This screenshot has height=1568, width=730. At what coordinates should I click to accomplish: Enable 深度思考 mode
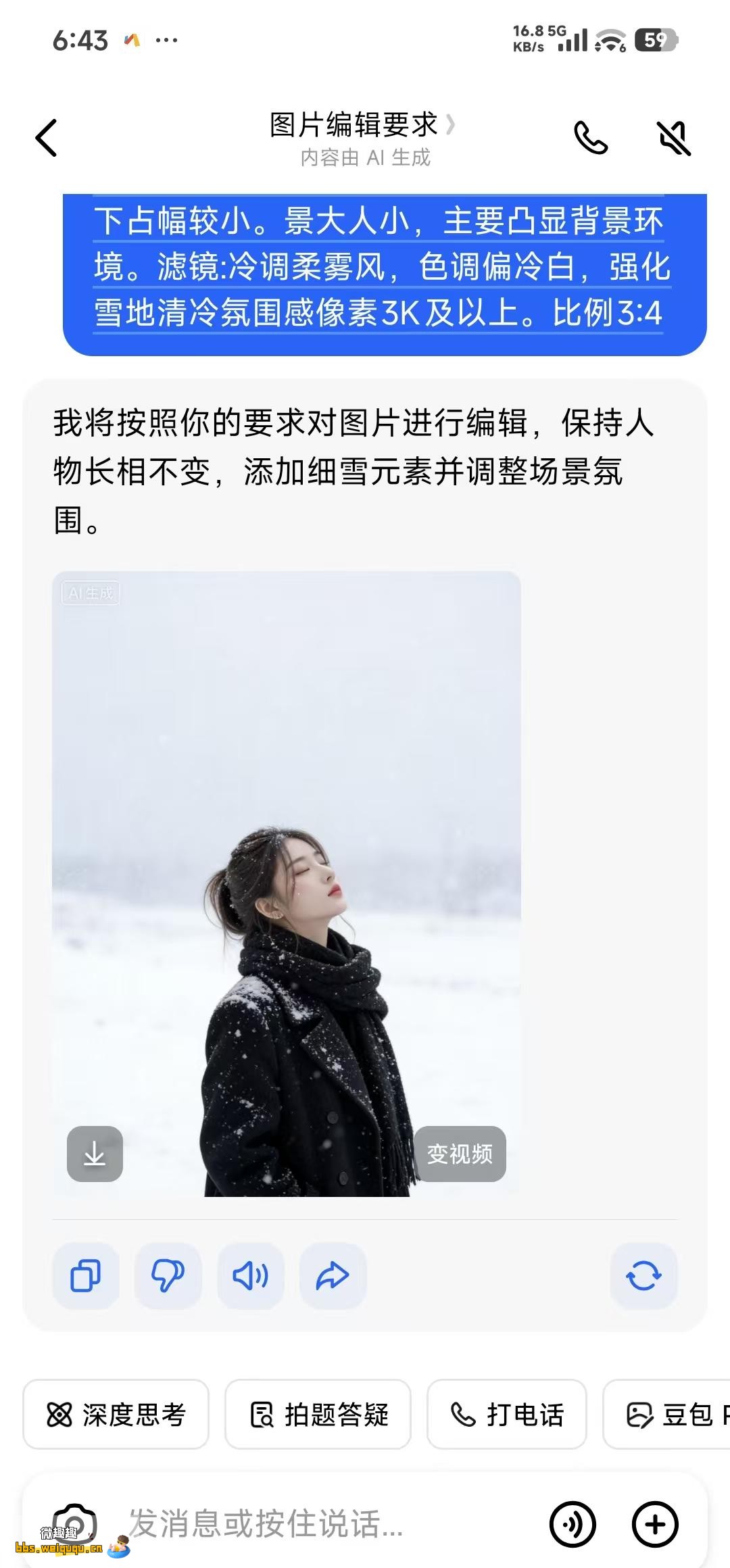116,1415
